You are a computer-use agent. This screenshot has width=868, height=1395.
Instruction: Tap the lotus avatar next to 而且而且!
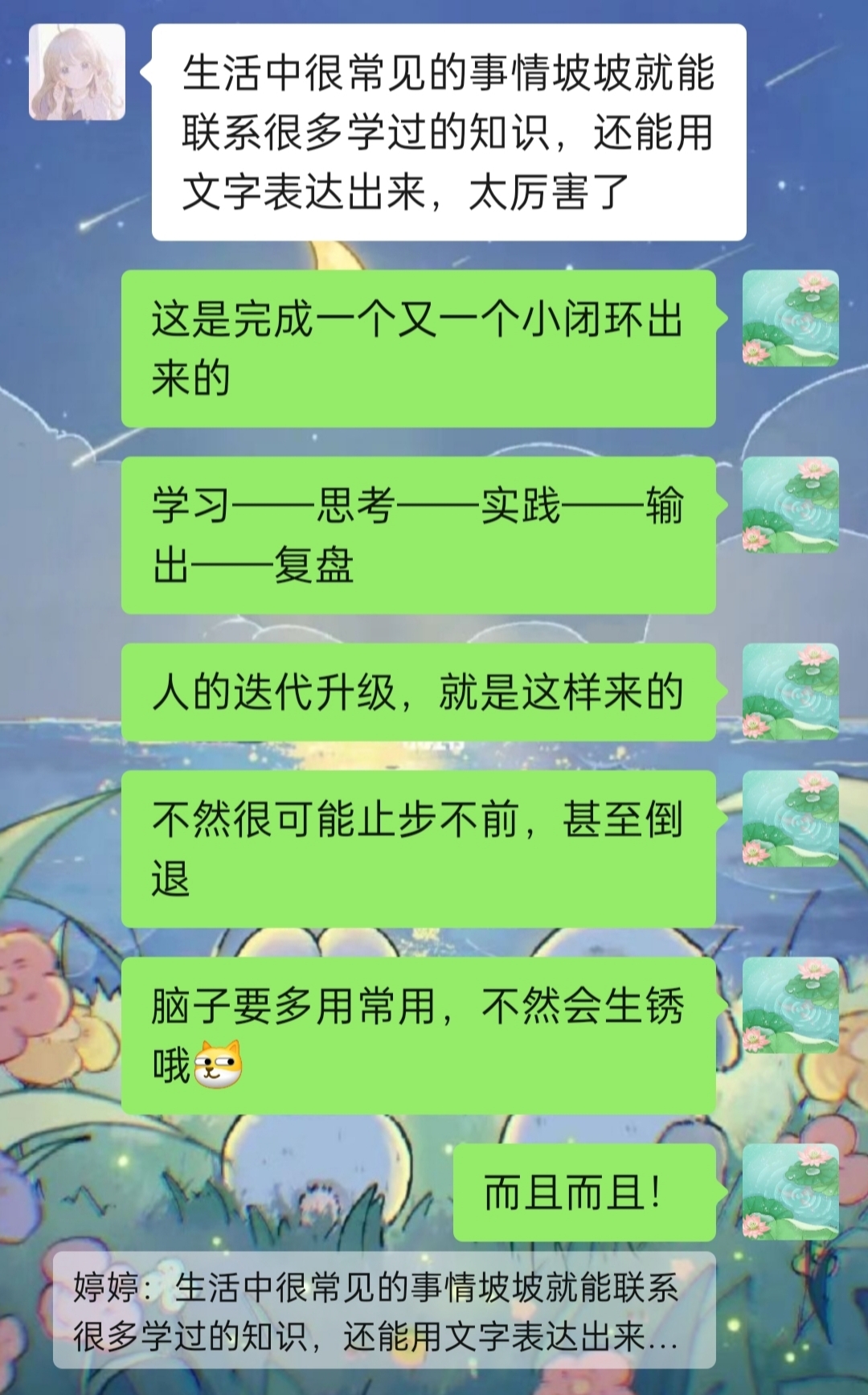tap(790, 1192)
